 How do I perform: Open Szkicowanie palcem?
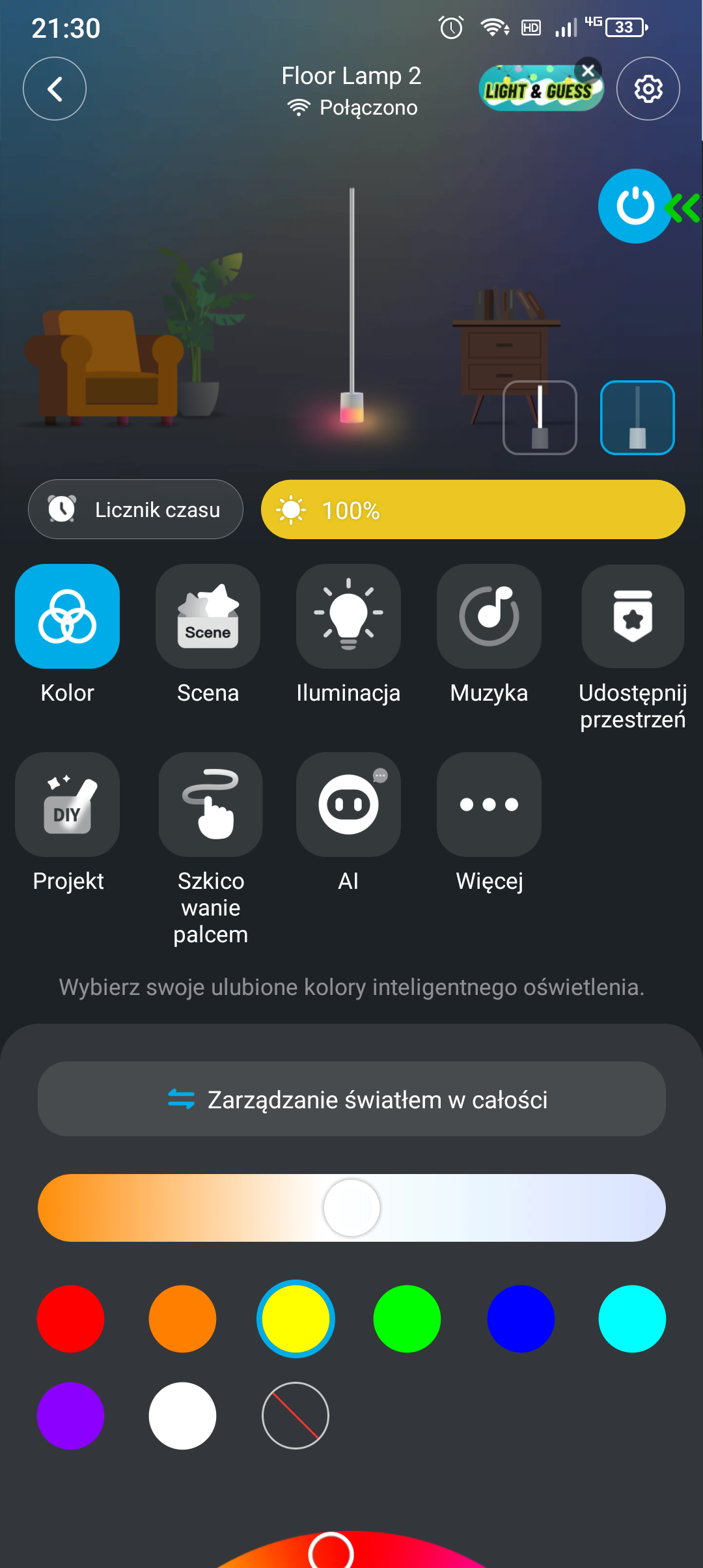pyautogui.click(x=210, y=804)
